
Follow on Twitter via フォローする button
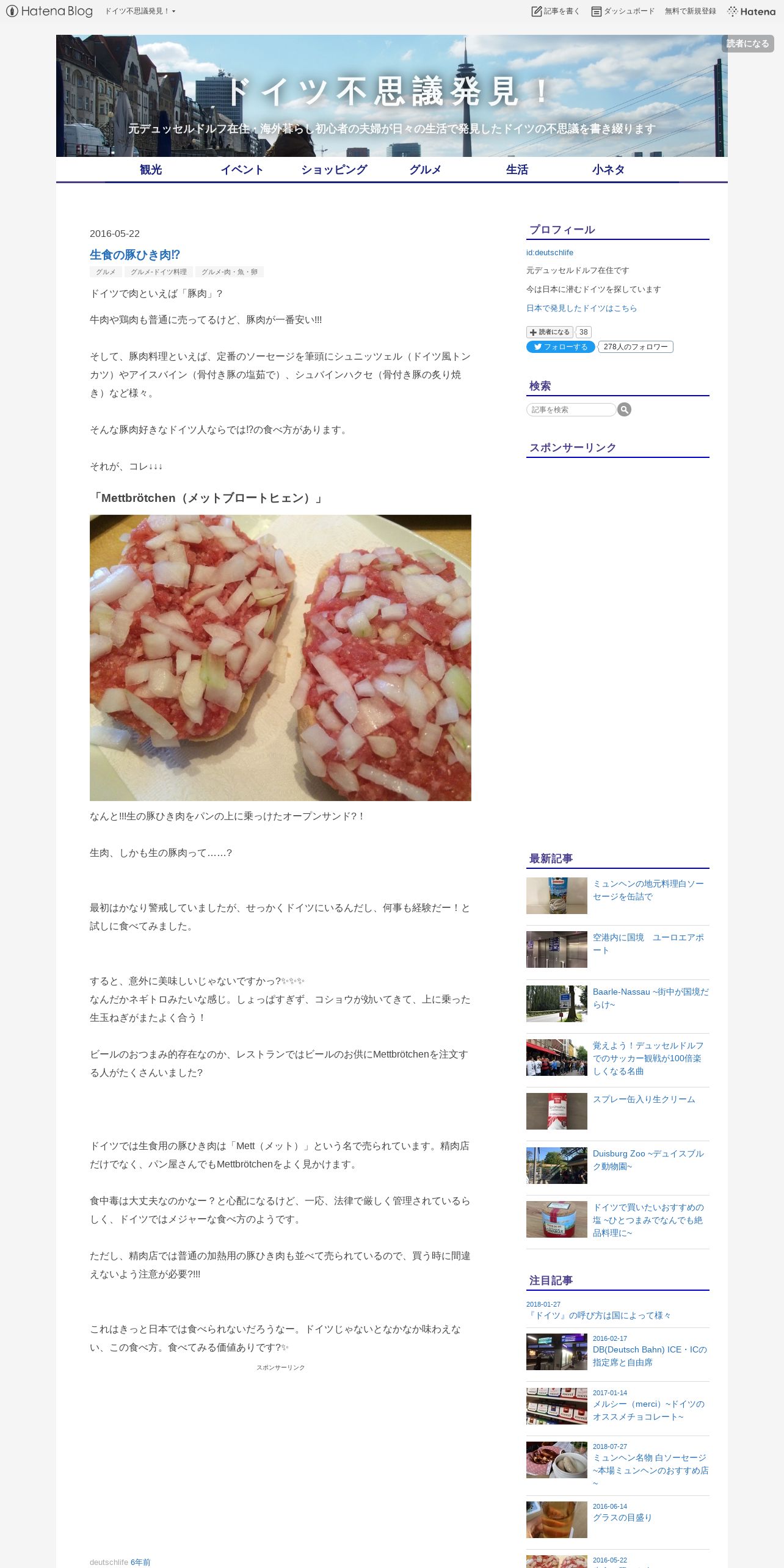coord(561,347)
